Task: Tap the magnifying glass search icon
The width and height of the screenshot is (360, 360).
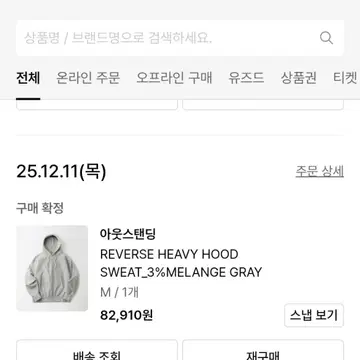Action: pos(326,38)
